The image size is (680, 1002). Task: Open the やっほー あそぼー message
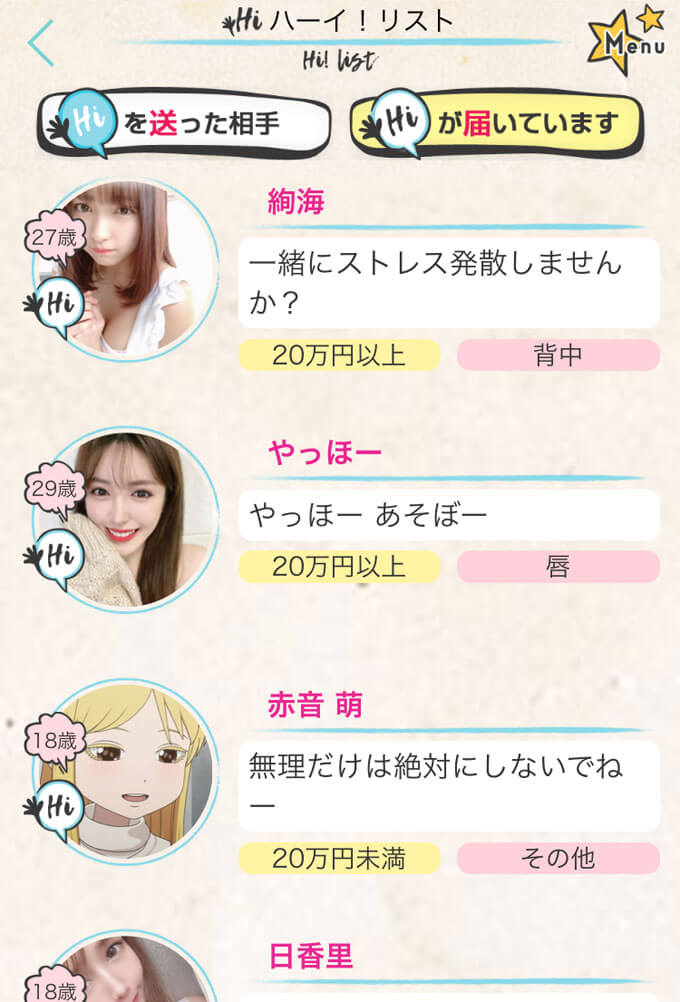(448, 516)
